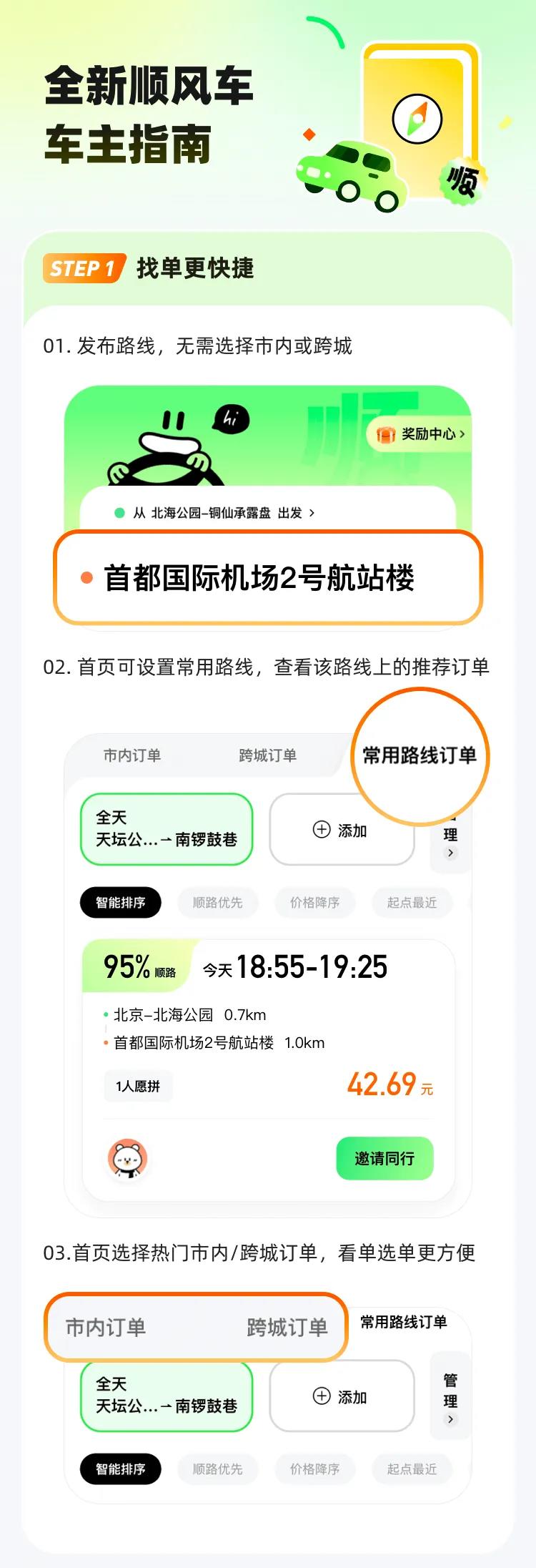Select the 价格降序 sorting option

click(314, 902)
